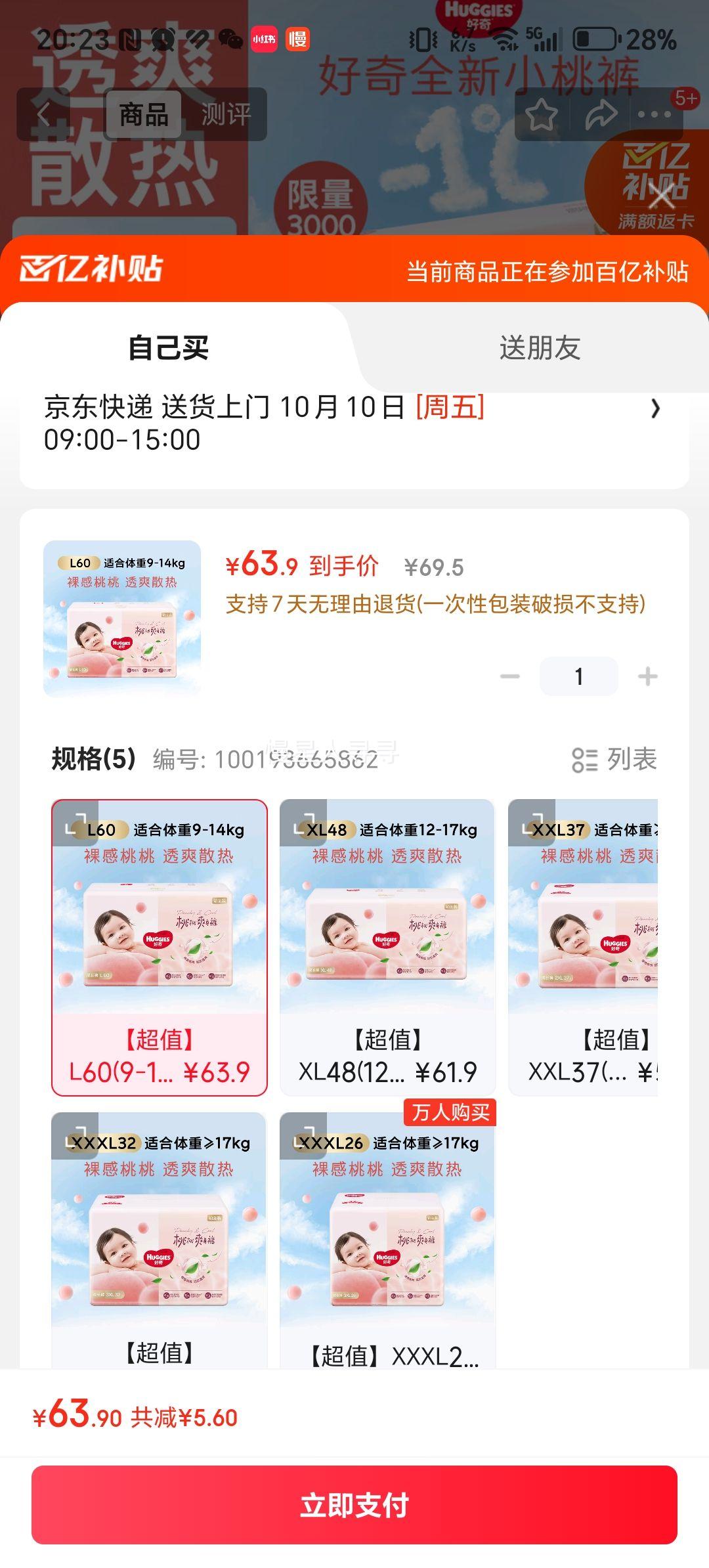The height and width of the screenshot is (1568, 709).
Task: Choose the XL48 12-17kg spec
Action: pyautogui.click(x=387, y=947)
